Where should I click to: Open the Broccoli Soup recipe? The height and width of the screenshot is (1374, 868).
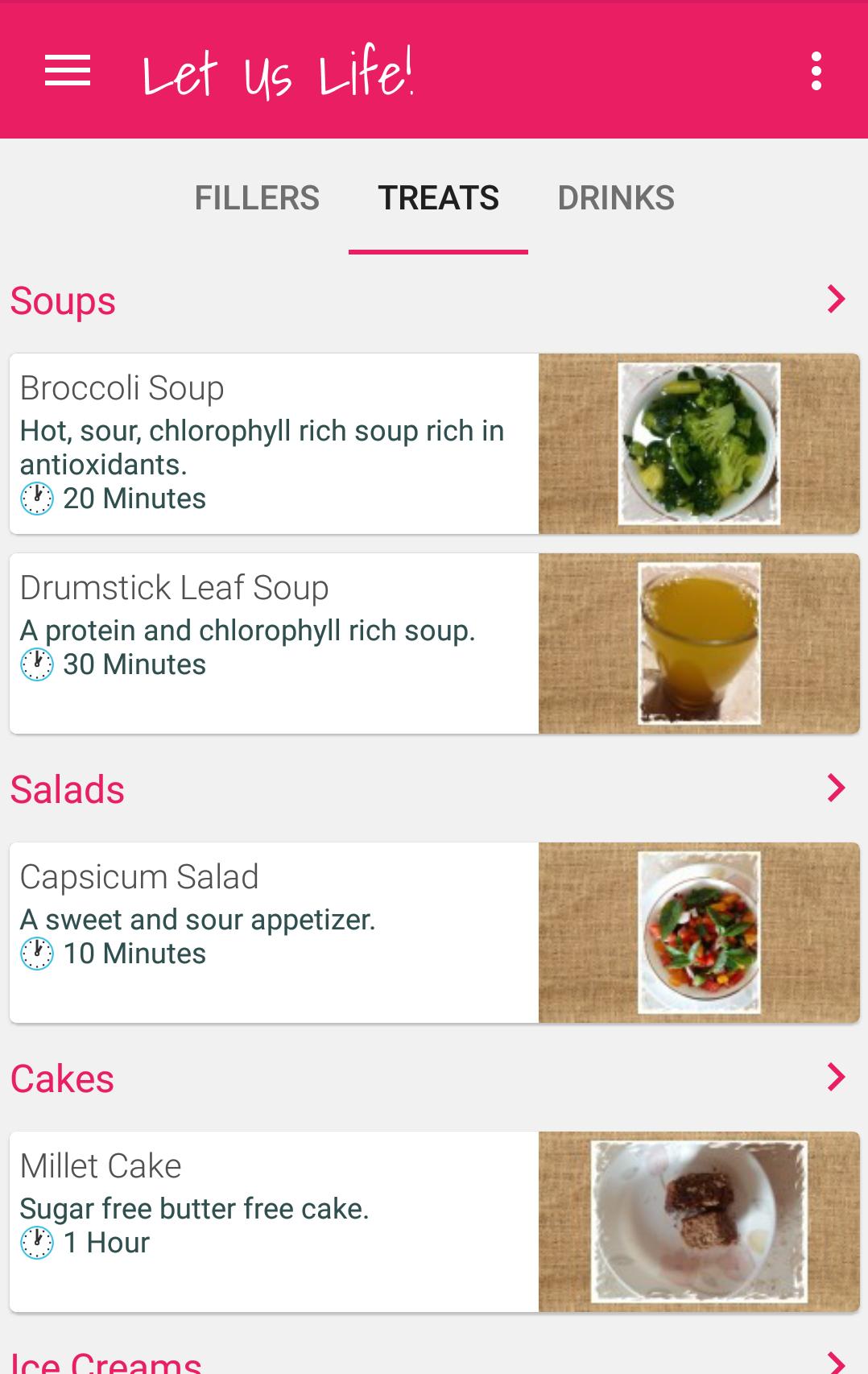(274, 443)
